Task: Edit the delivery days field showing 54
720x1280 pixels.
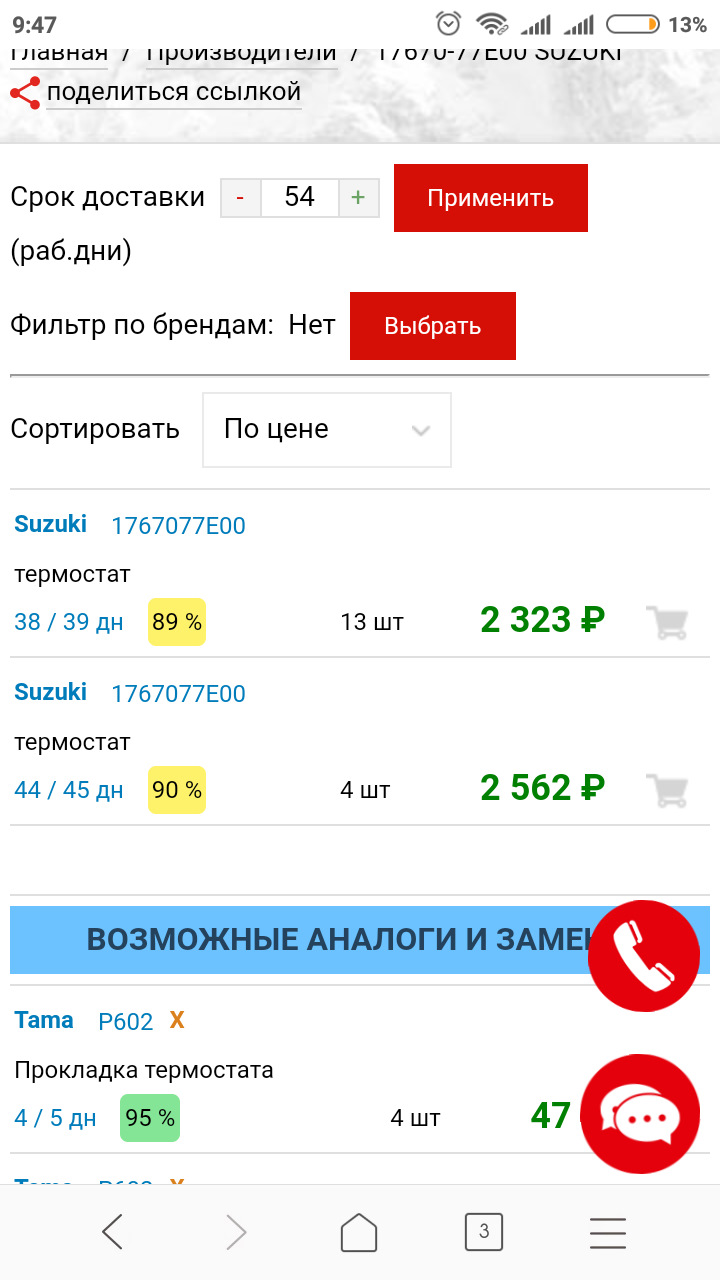Action: pos(299,198)
